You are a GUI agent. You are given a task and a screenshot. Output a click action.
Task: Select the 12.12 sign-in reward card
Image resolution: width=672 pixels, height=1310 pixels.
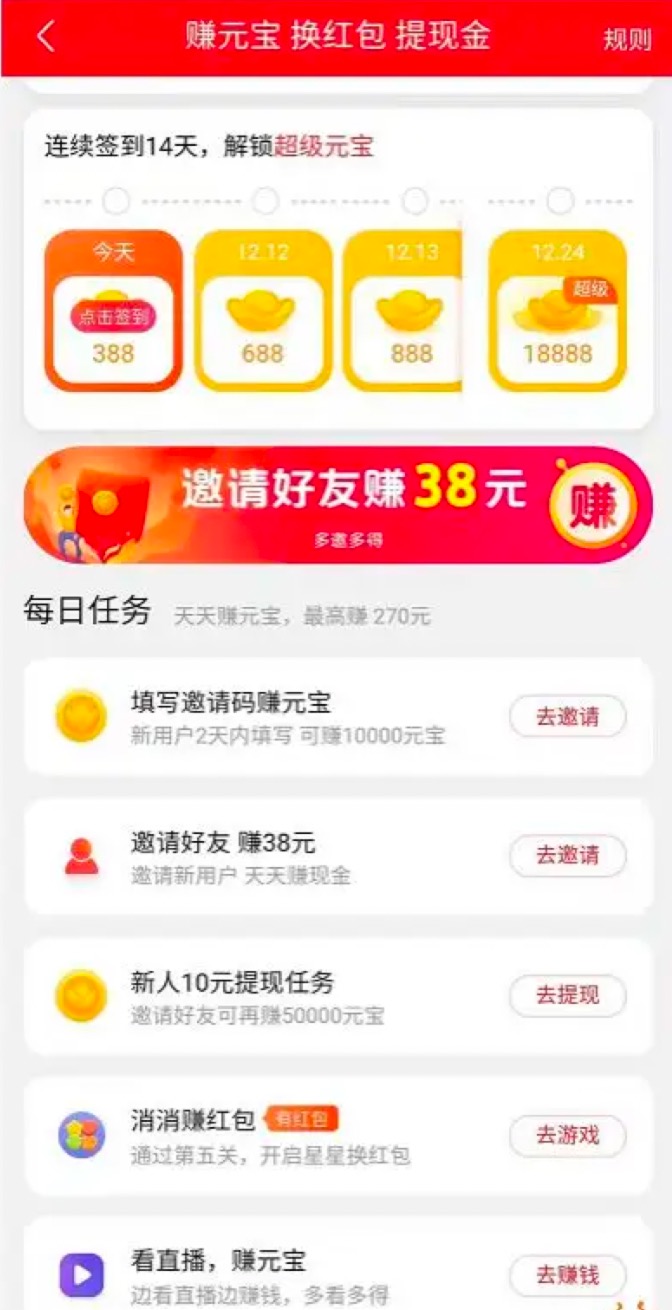tap(262, 311)
